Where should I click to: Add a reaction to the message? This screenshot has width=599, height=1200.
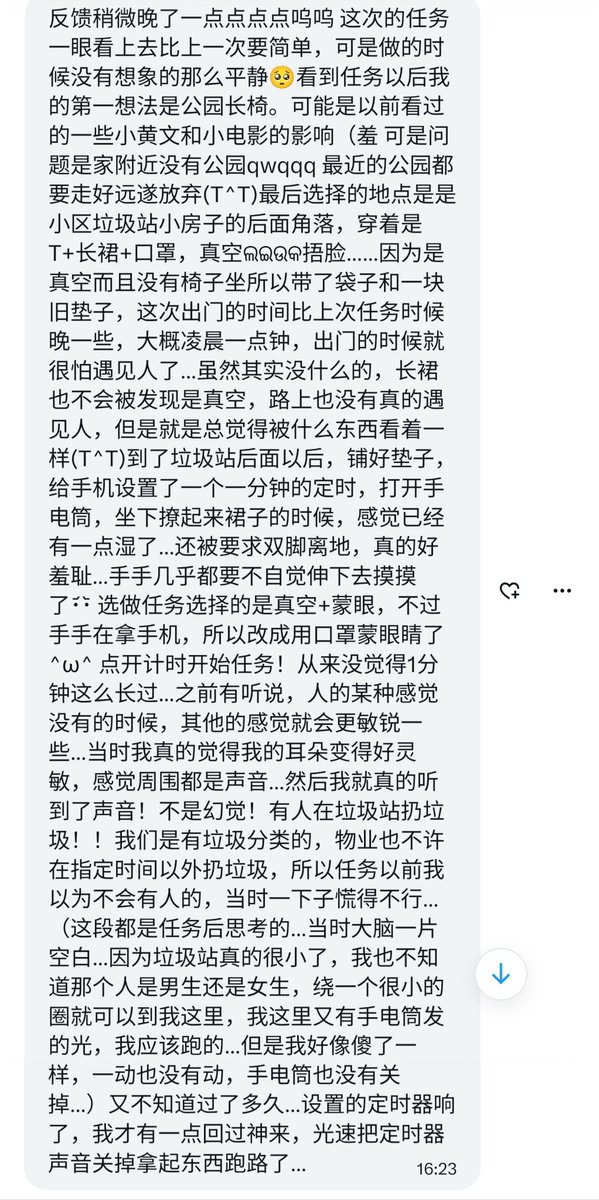click(510, 590)
